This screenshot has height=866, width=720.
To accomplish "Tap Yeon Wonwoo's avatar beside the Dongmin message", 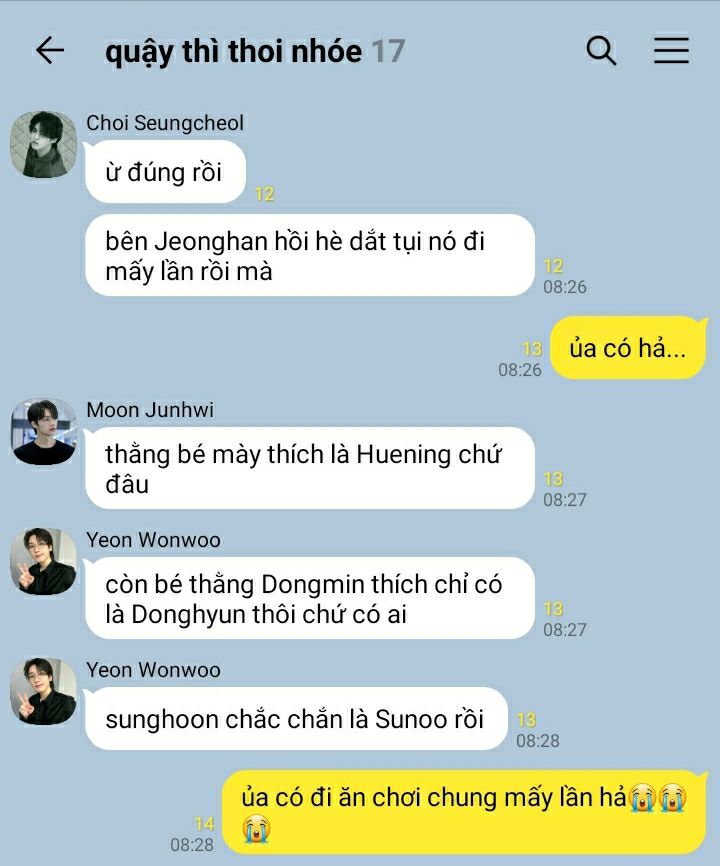I will 43,562.
